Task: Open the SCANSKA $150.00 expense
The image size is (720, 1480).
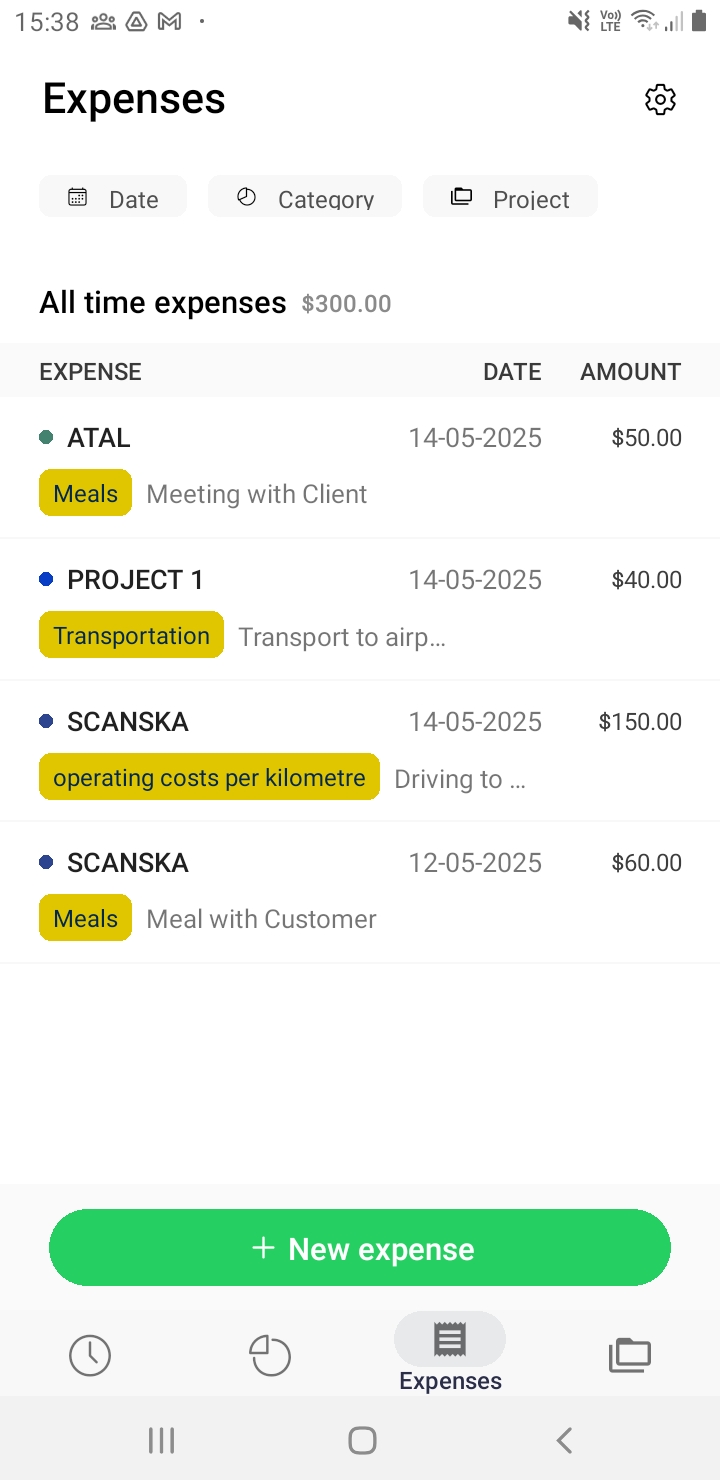Action: (360, 752)
